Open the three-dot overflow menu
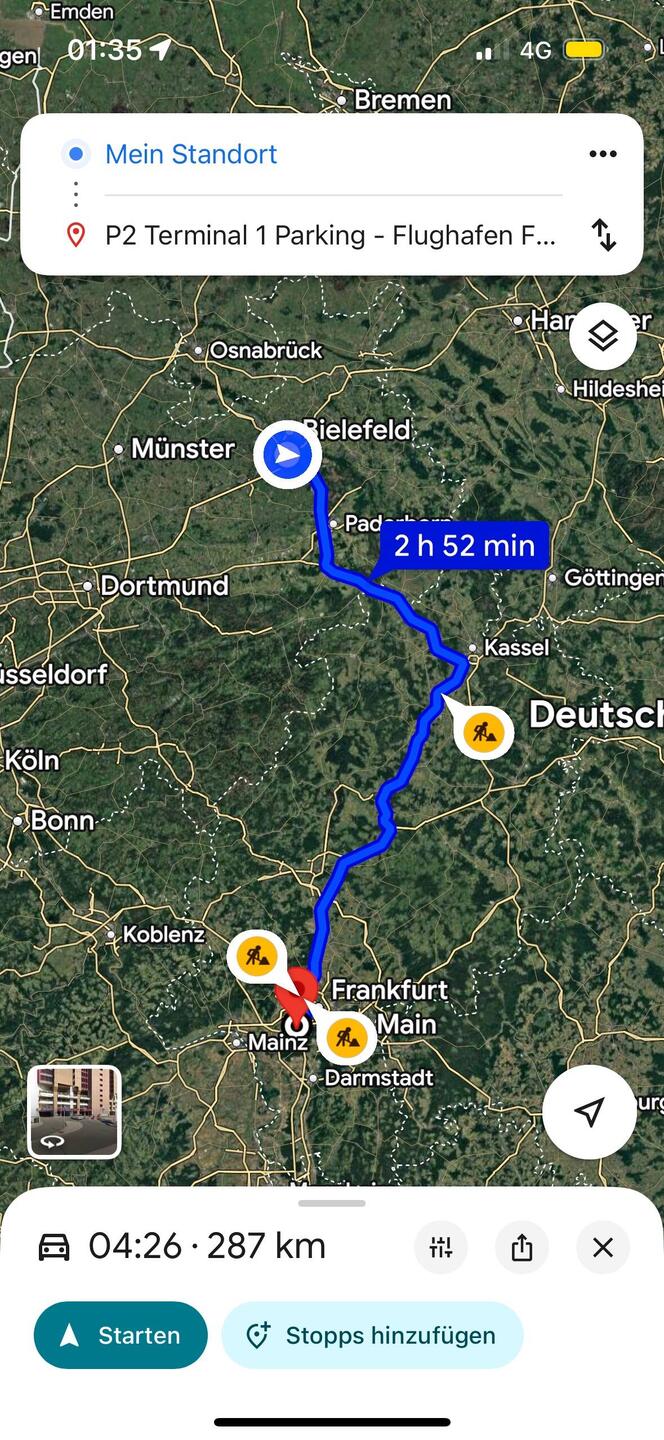Screen dimensions: 664x1440 coord(603,154)
